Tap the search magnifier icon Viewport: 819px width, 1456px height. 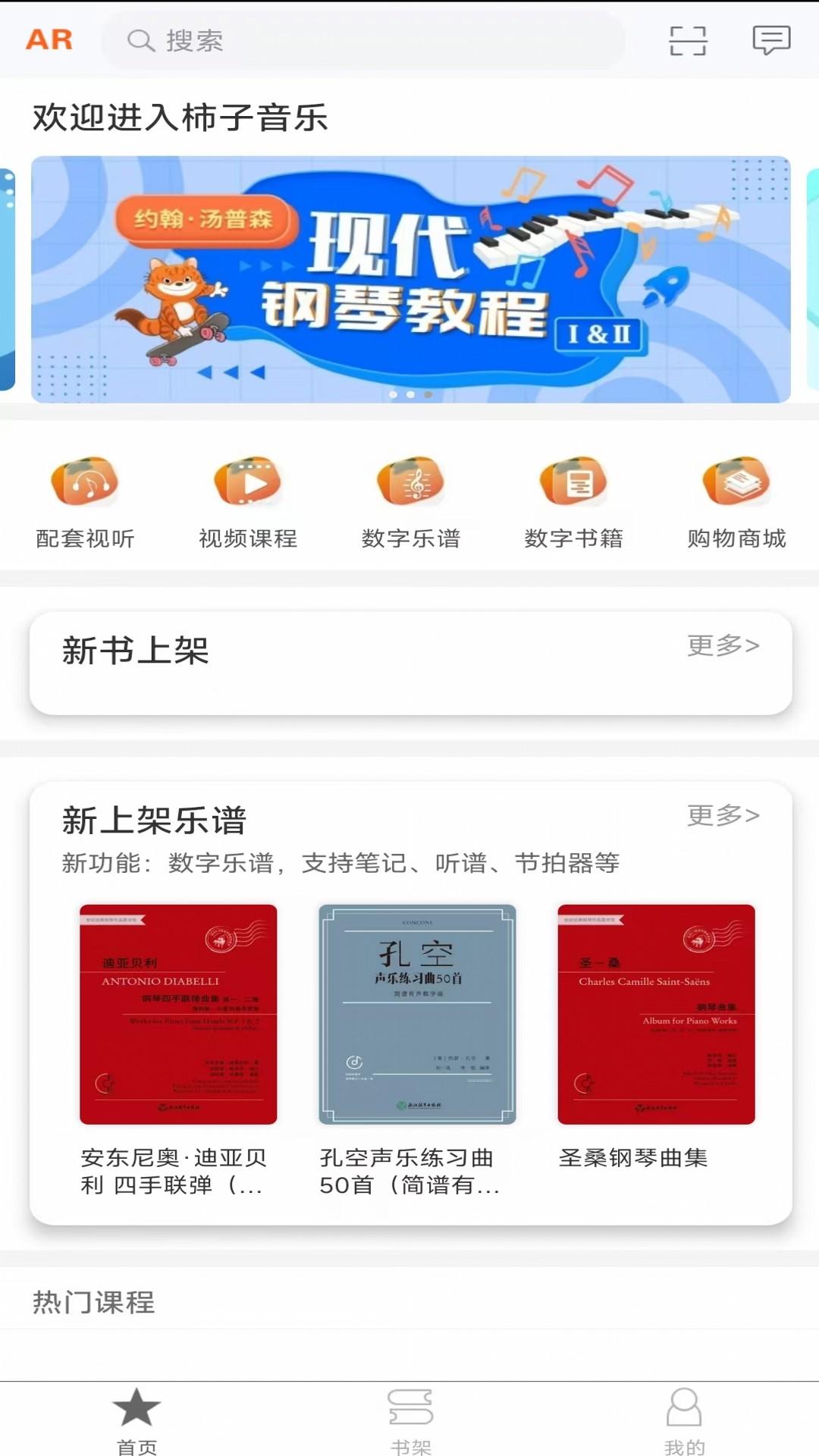[136, 42]
